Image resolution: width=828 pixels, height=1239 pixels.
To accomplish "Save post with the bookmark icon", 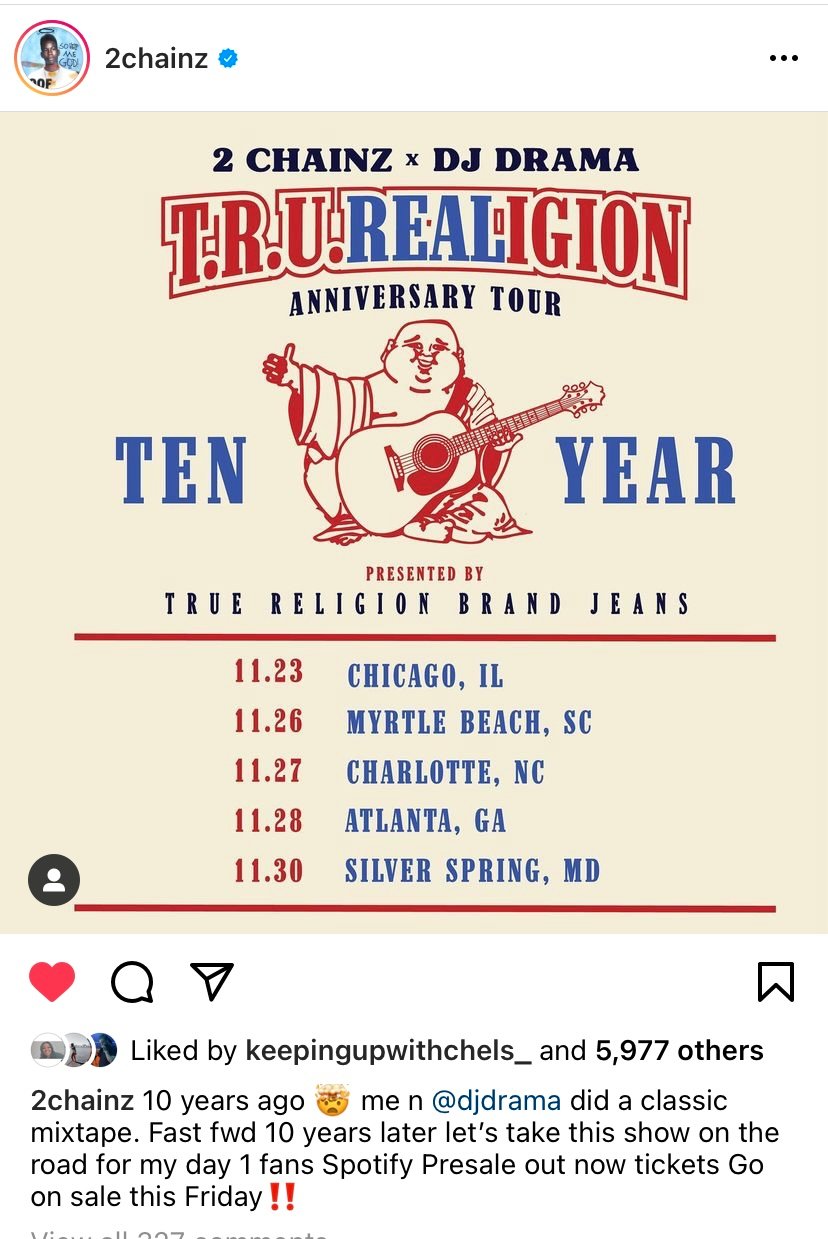I will tap(775, 981).
